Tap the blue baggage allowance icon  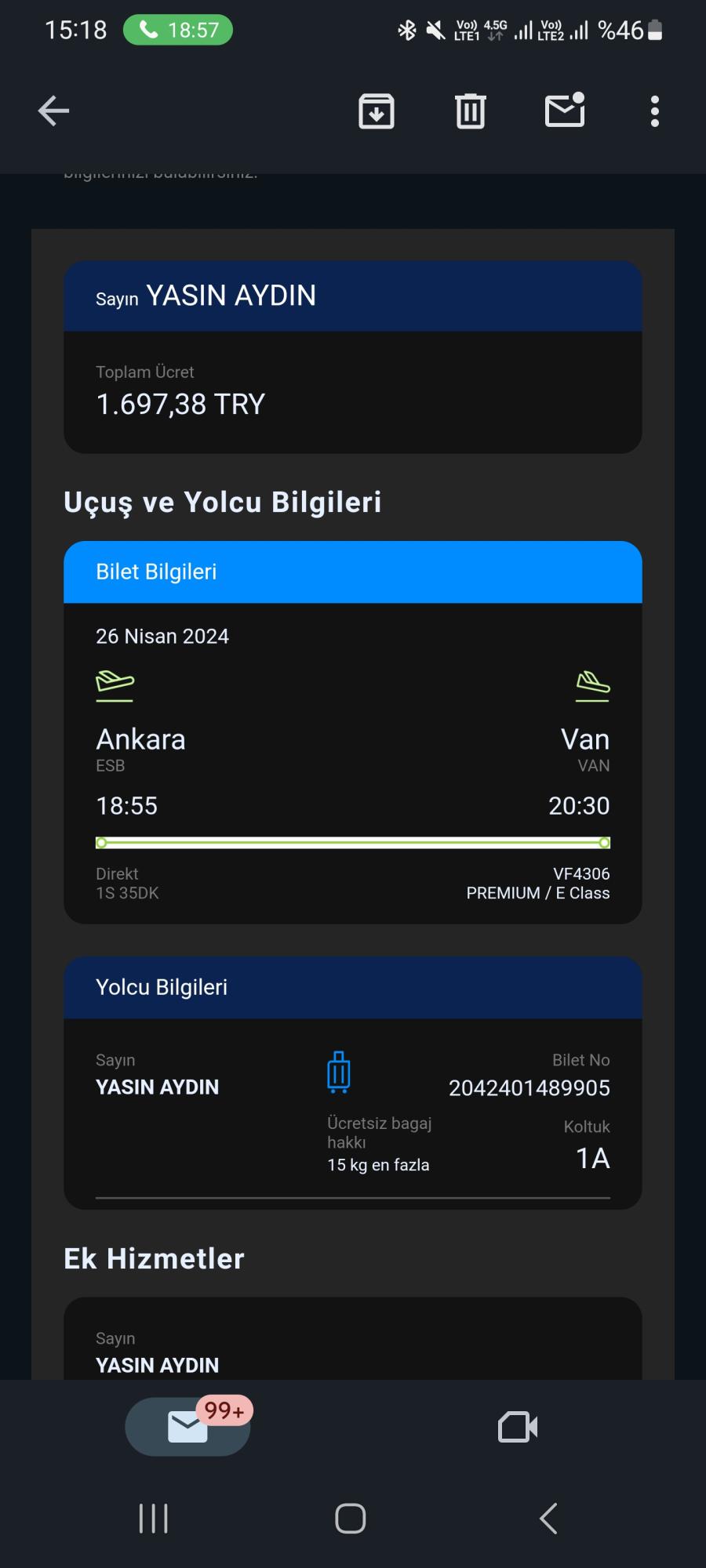coord(339,1072)
